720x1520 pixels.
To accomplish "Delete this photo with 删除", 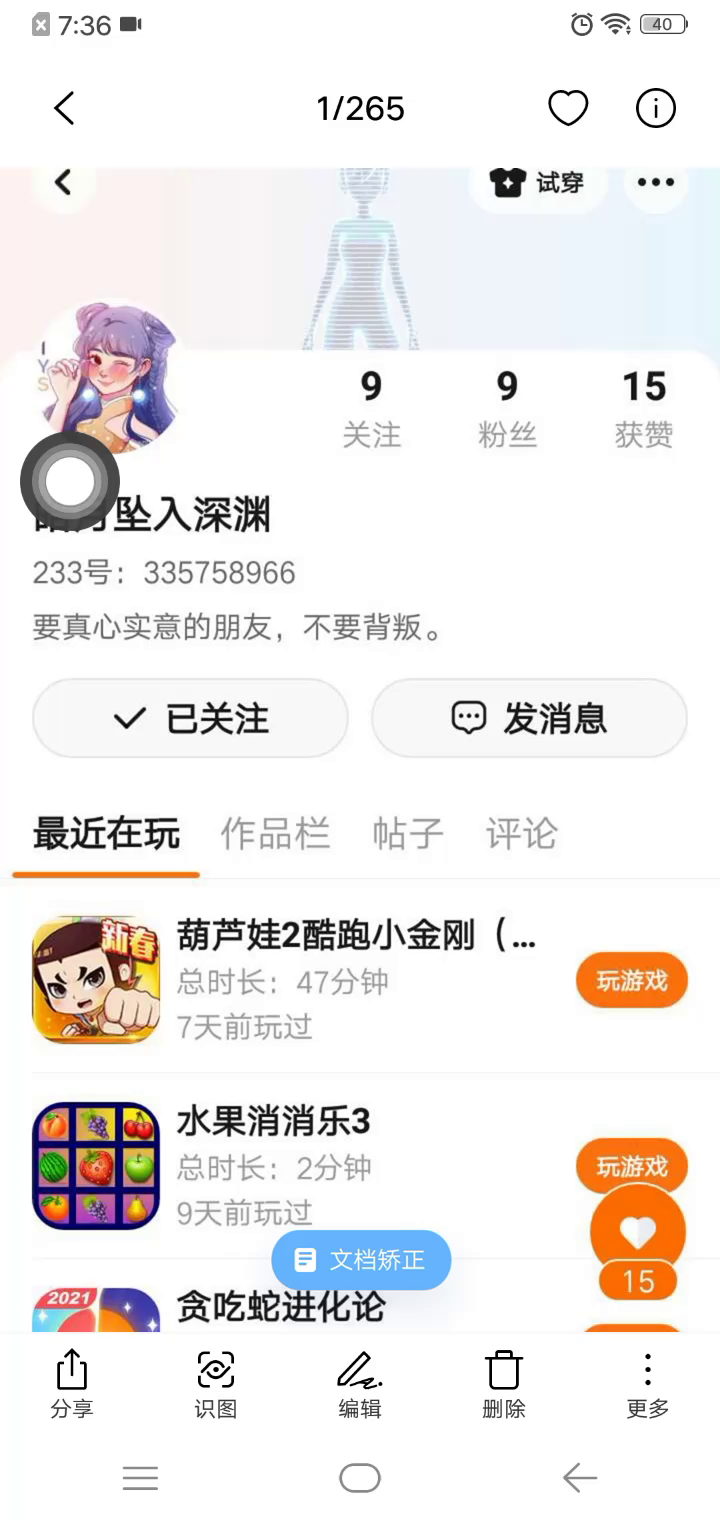I will click(503, 1383).
